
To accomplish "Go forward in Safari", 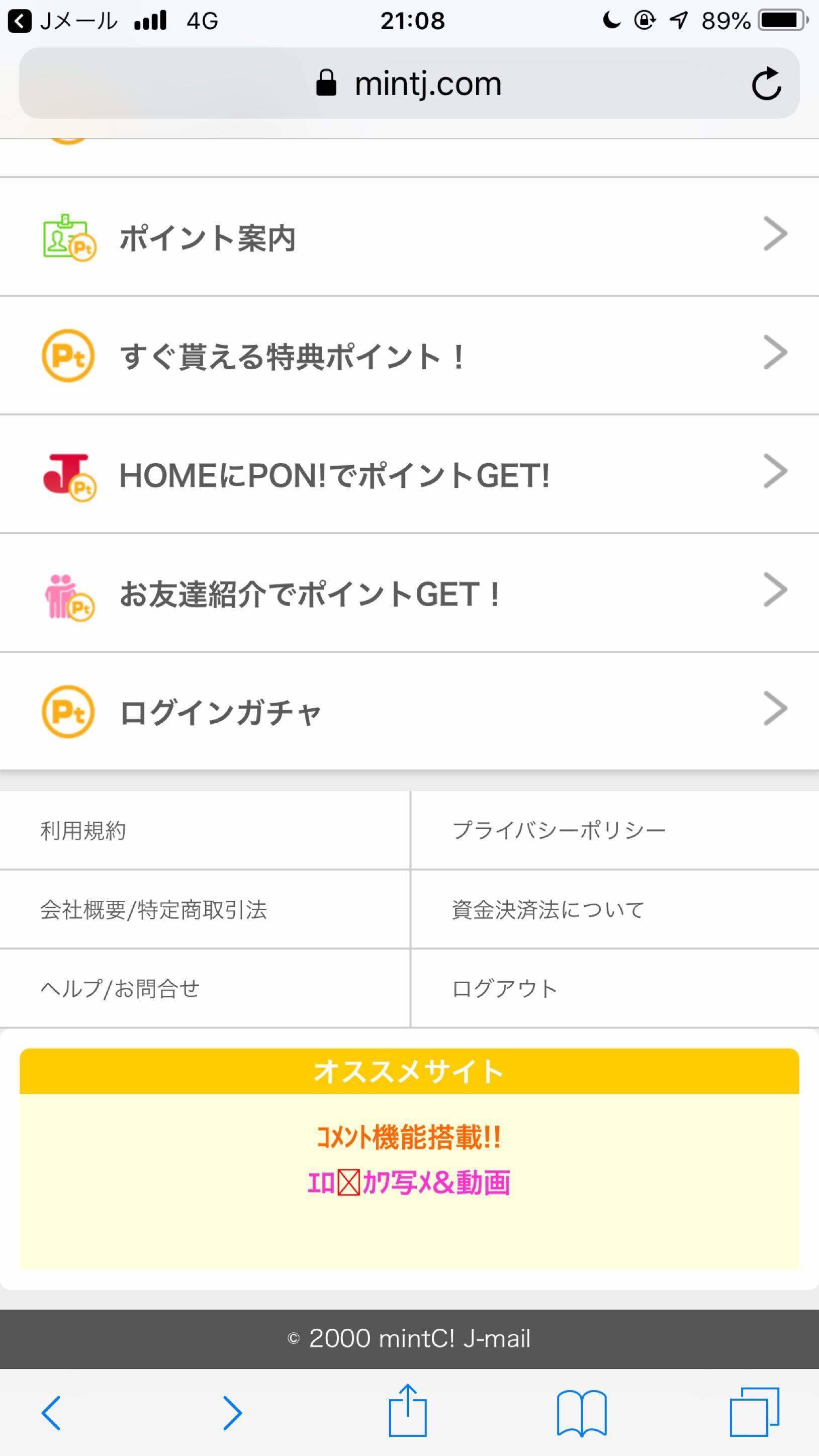I will pos(232,1412).
